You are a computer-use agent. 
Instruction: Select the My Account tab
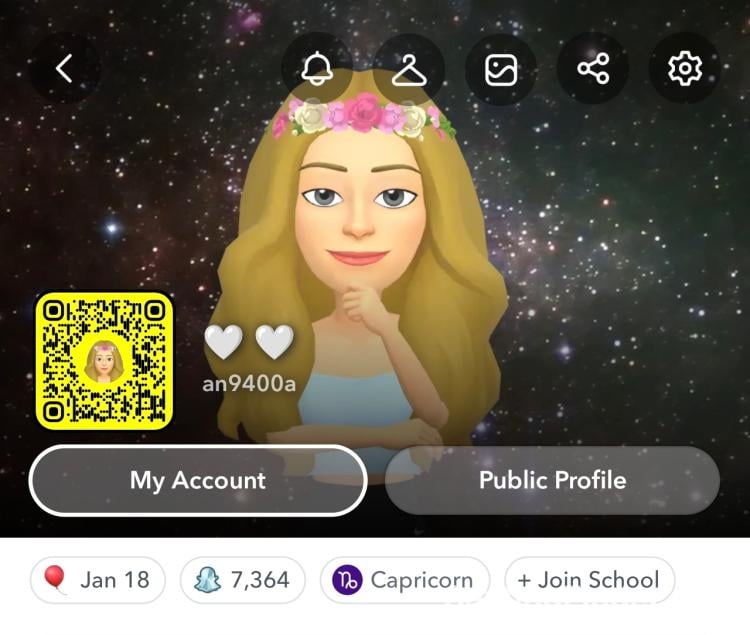[x=198, y=480]
